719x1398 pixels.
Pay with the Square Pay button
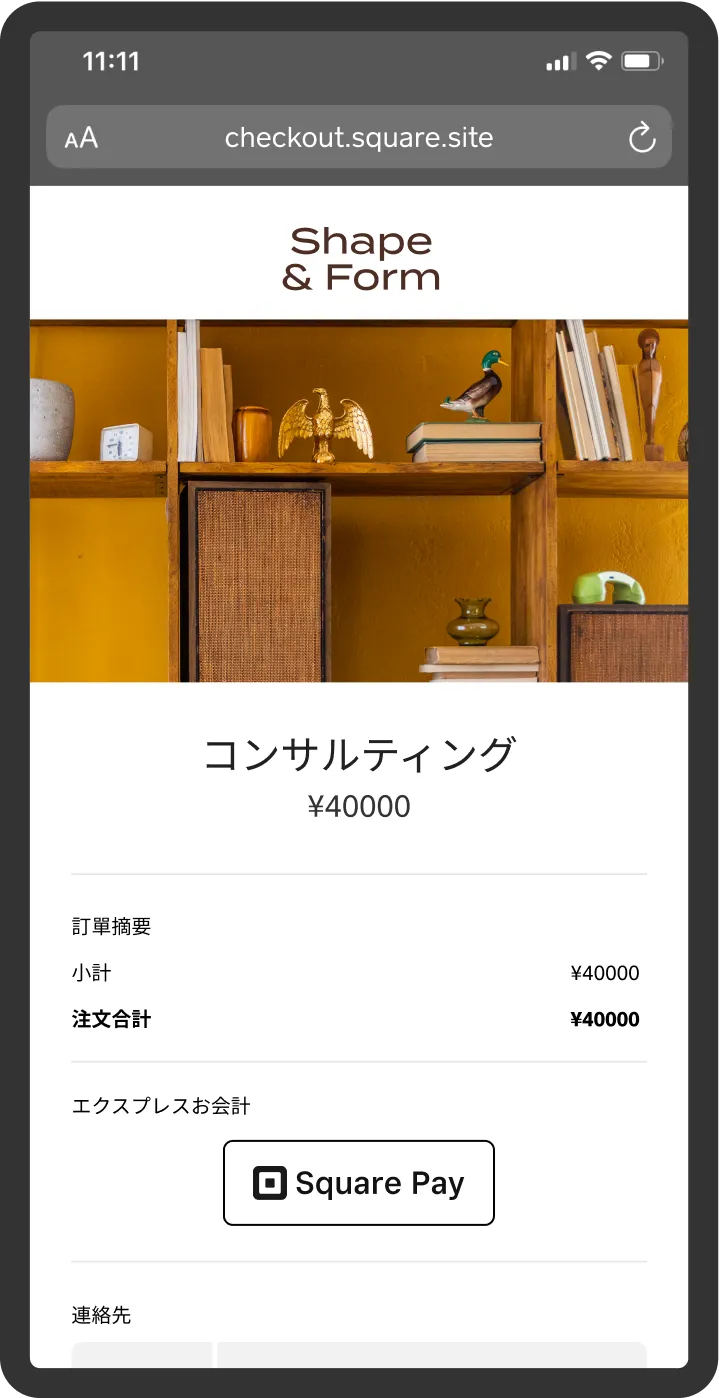click(x=358, y=1183)
